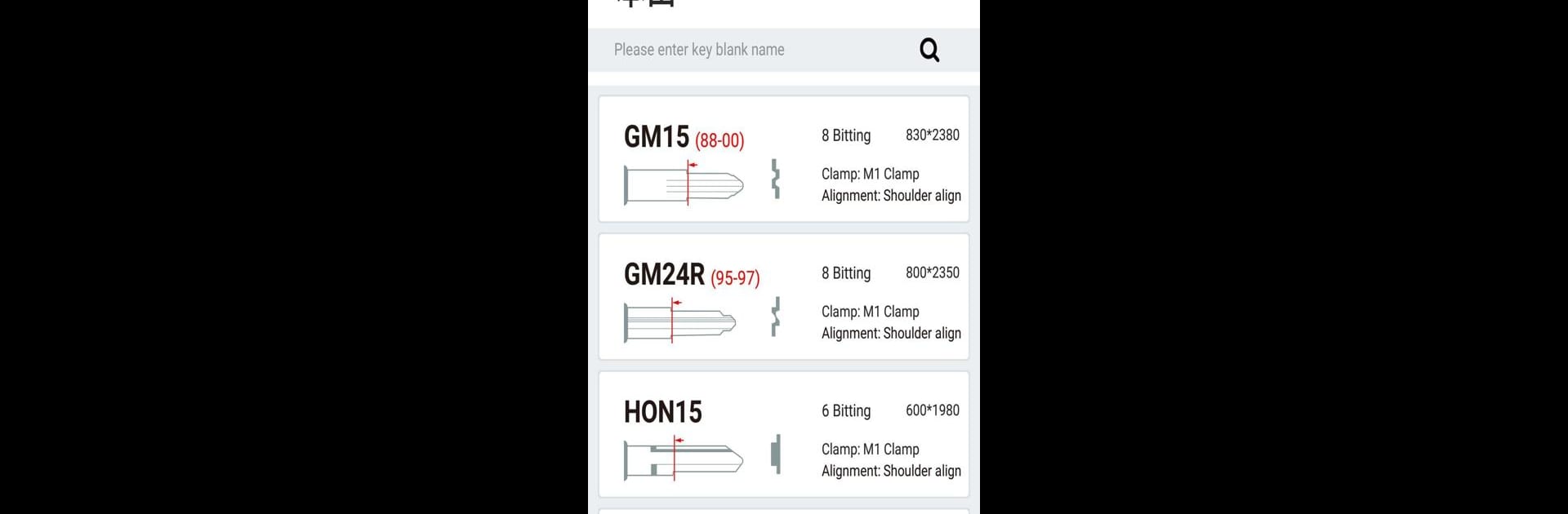Select the GM24R (95-97) key blank card
Viewport: 1568px width, 514px height.
pos(783,297)
